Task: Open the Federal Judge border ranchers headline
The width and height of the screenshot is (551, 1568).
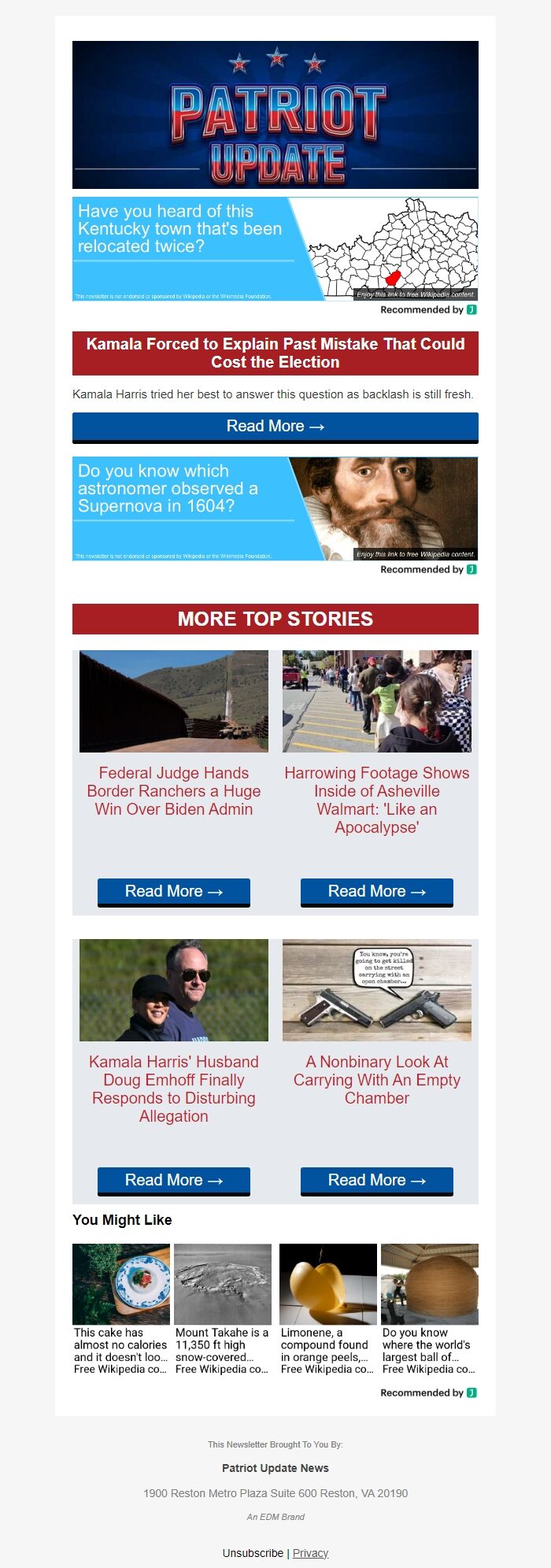Action: [173, 791]
